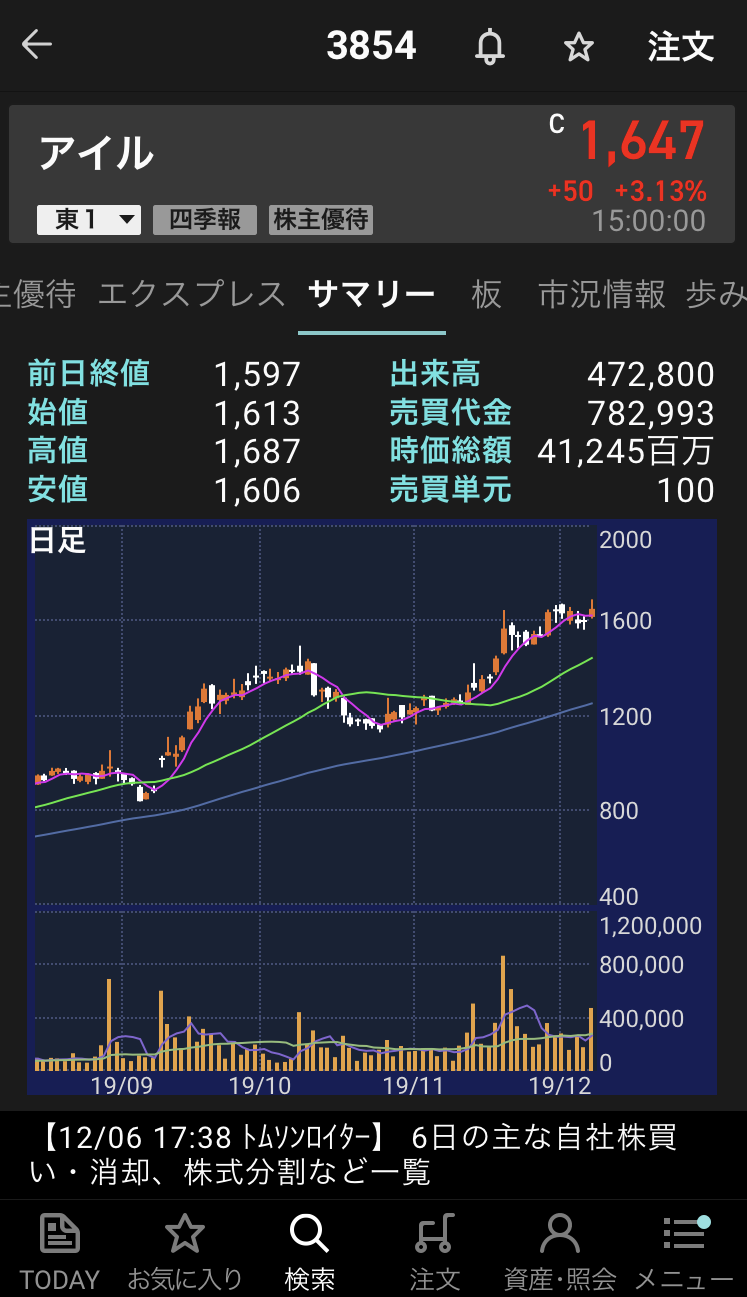Switch to the 板 tab
This screenshot has height=1297, width=747.
[x=486, y=295]
